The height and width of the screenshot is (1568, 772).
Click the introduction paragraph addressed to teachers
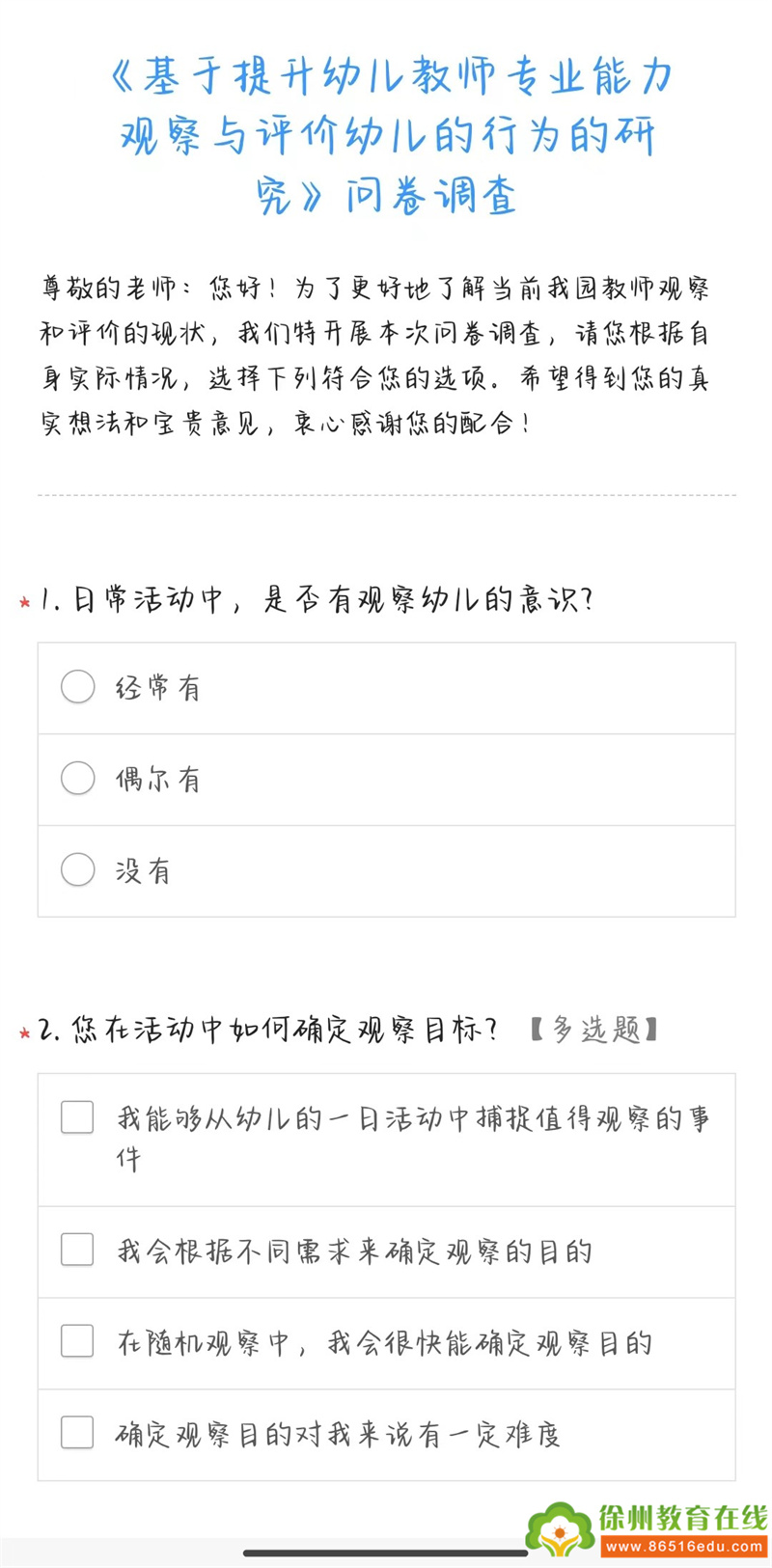pyautogui.click(x=376, y=352)
